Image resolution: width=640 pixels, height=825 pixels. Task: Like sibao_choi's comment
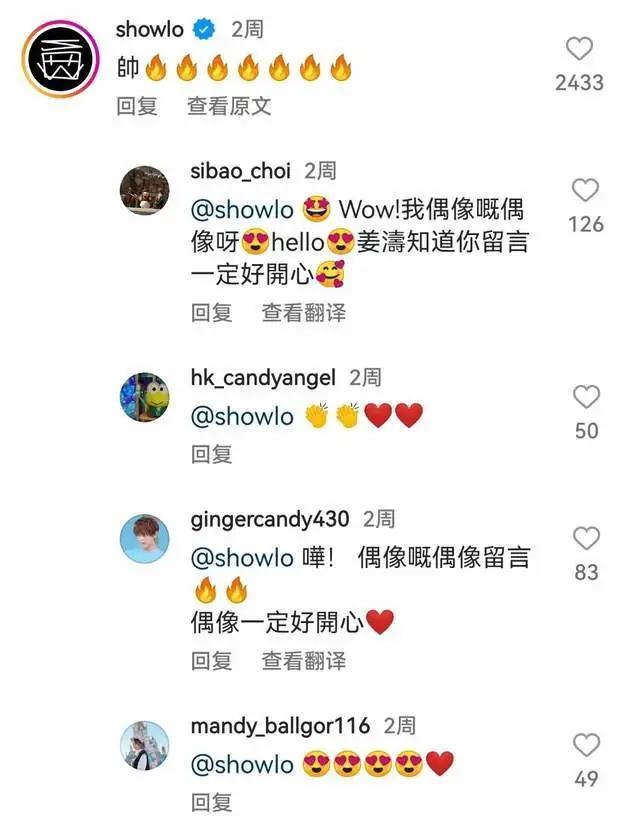(x=585, y=190)
